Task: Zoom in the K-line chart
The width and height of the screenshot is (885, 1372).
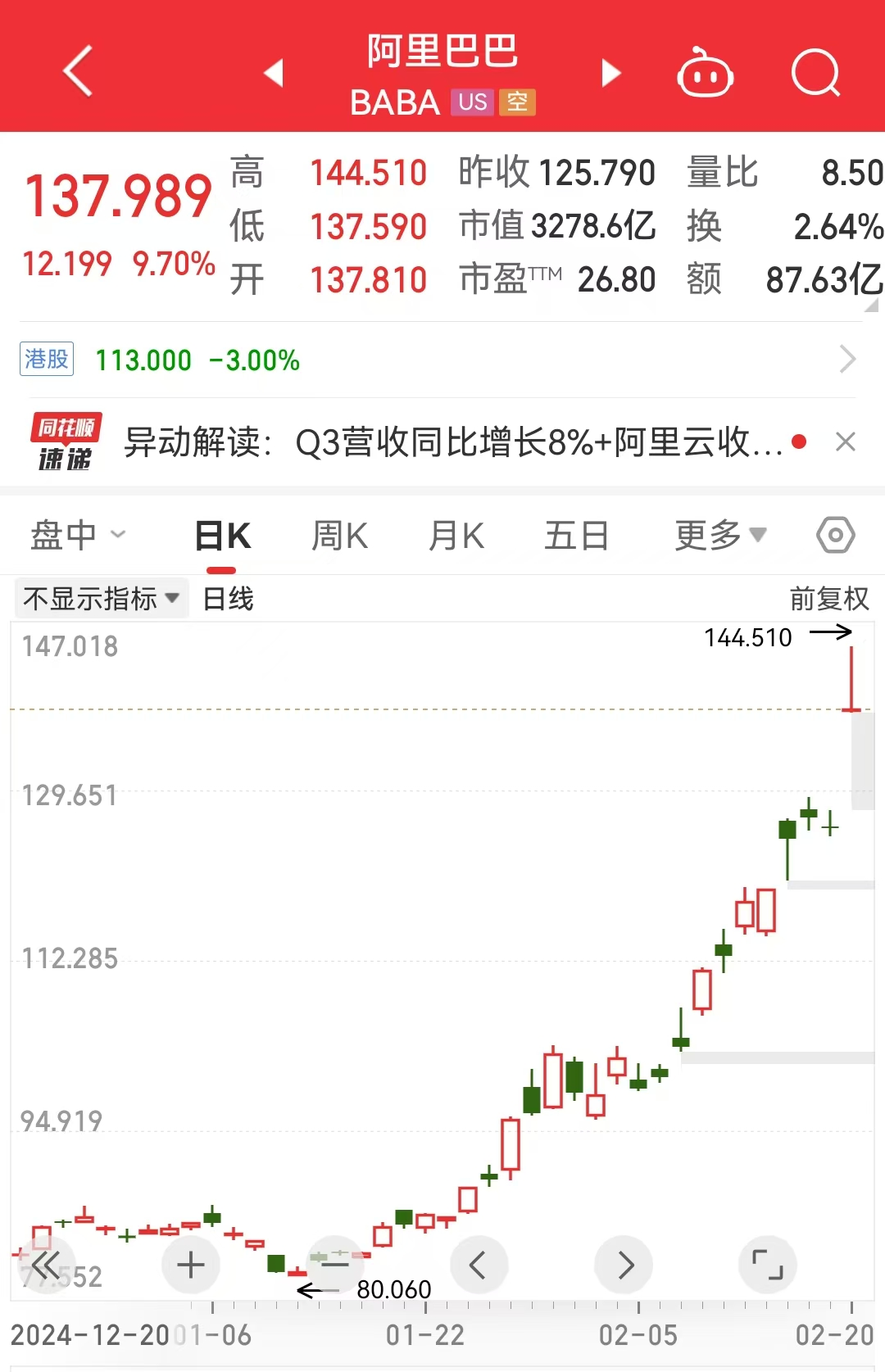Action: (191, 1265)
